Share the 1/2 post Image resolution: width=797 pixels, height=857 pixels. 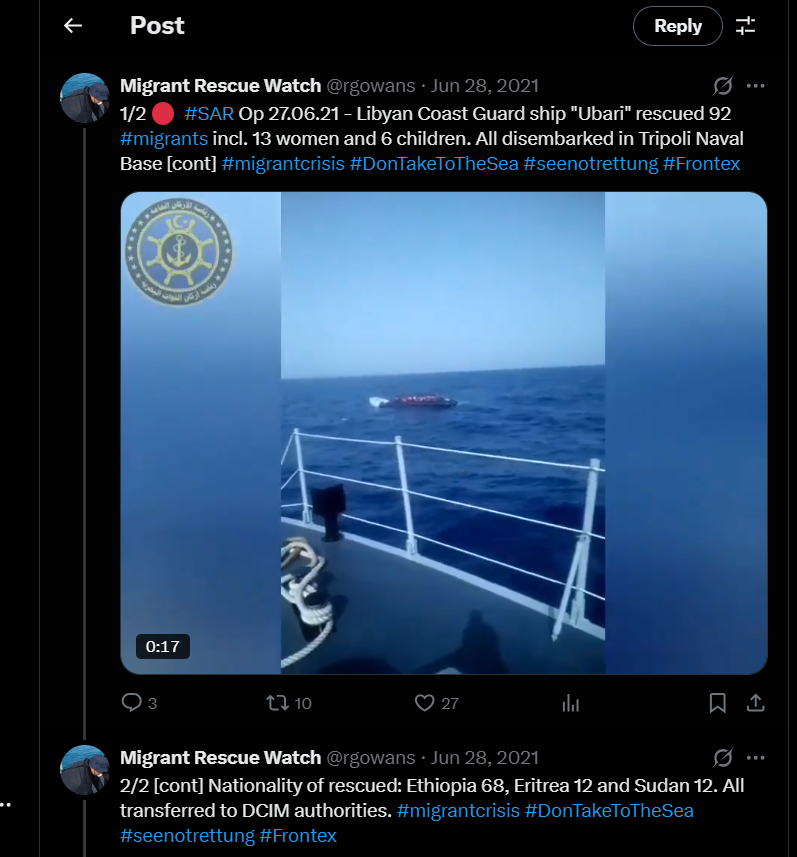pos(756,703)
